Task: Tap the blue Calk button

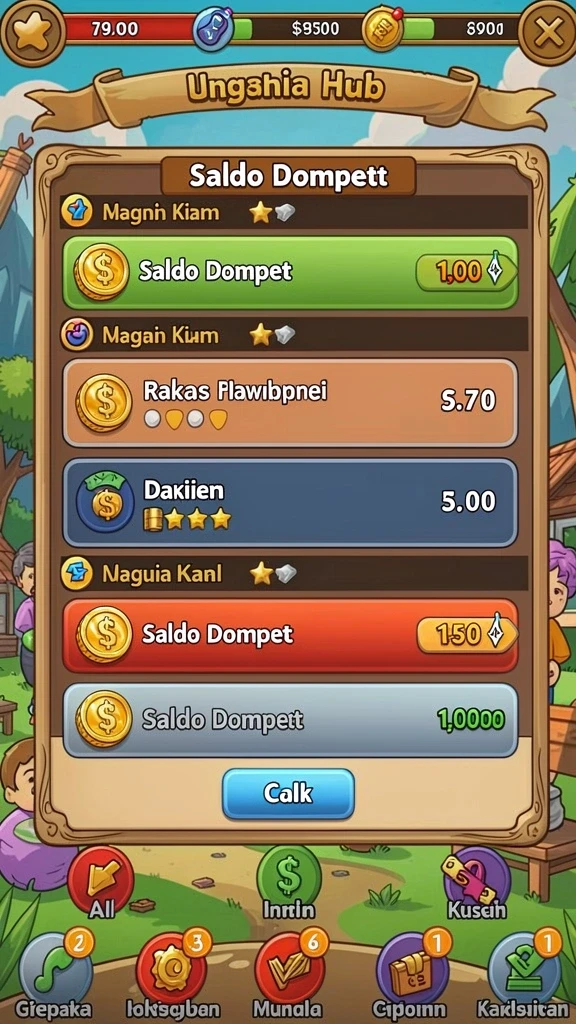Action: pyautogui.click(x=288, y=793)
